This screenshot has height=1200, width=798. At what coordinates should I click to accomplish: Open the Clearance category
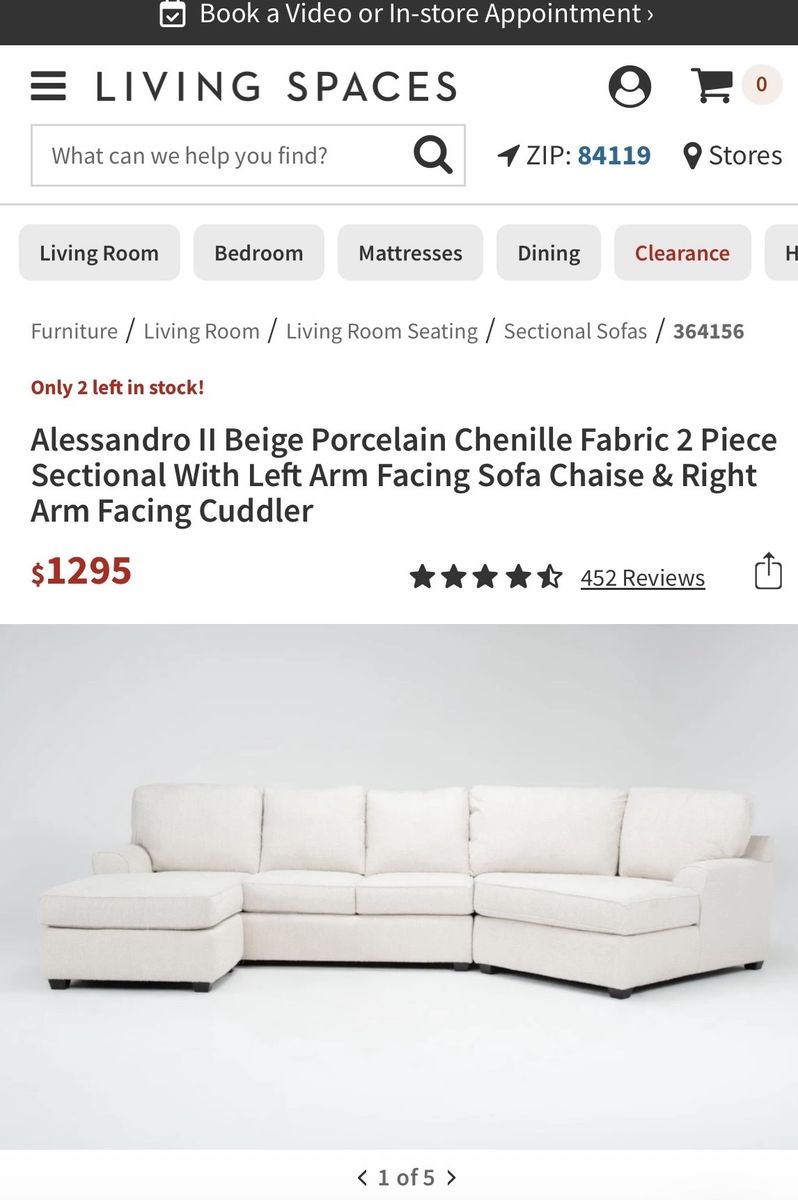(681, 253)
